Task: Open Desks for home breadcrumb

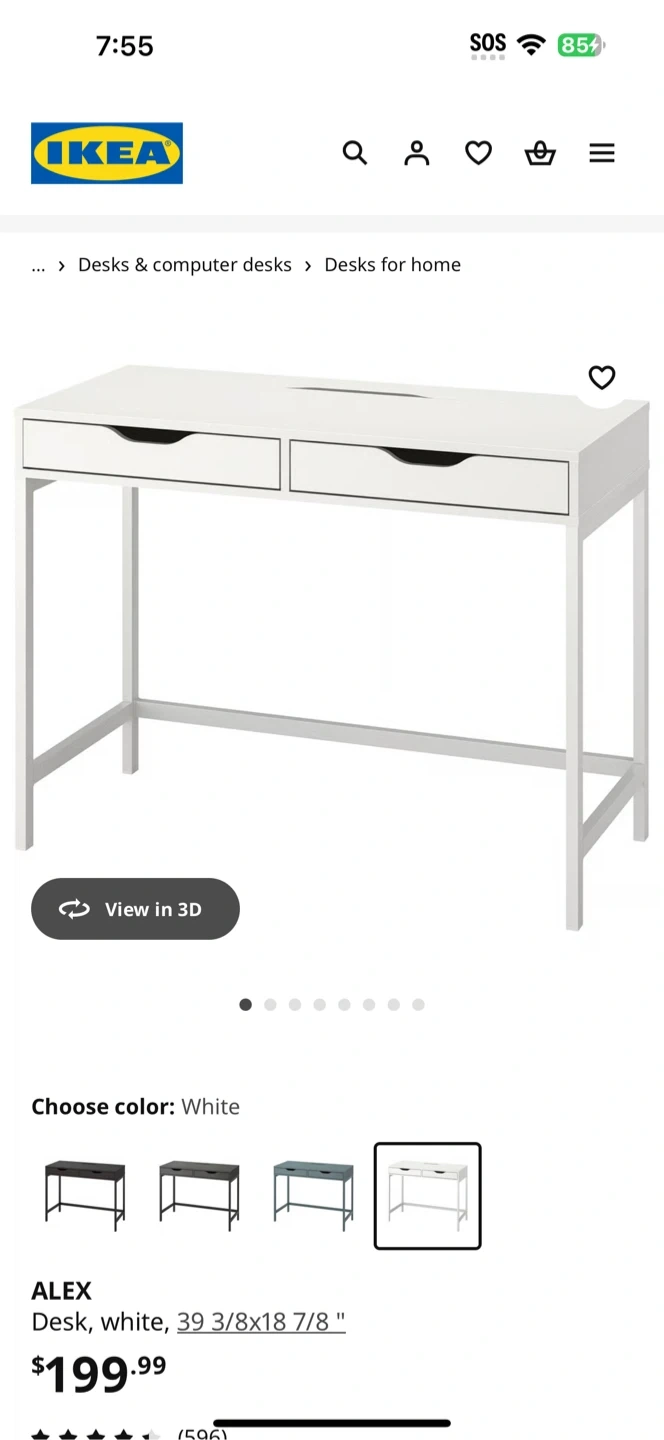Action: [392, 265]
